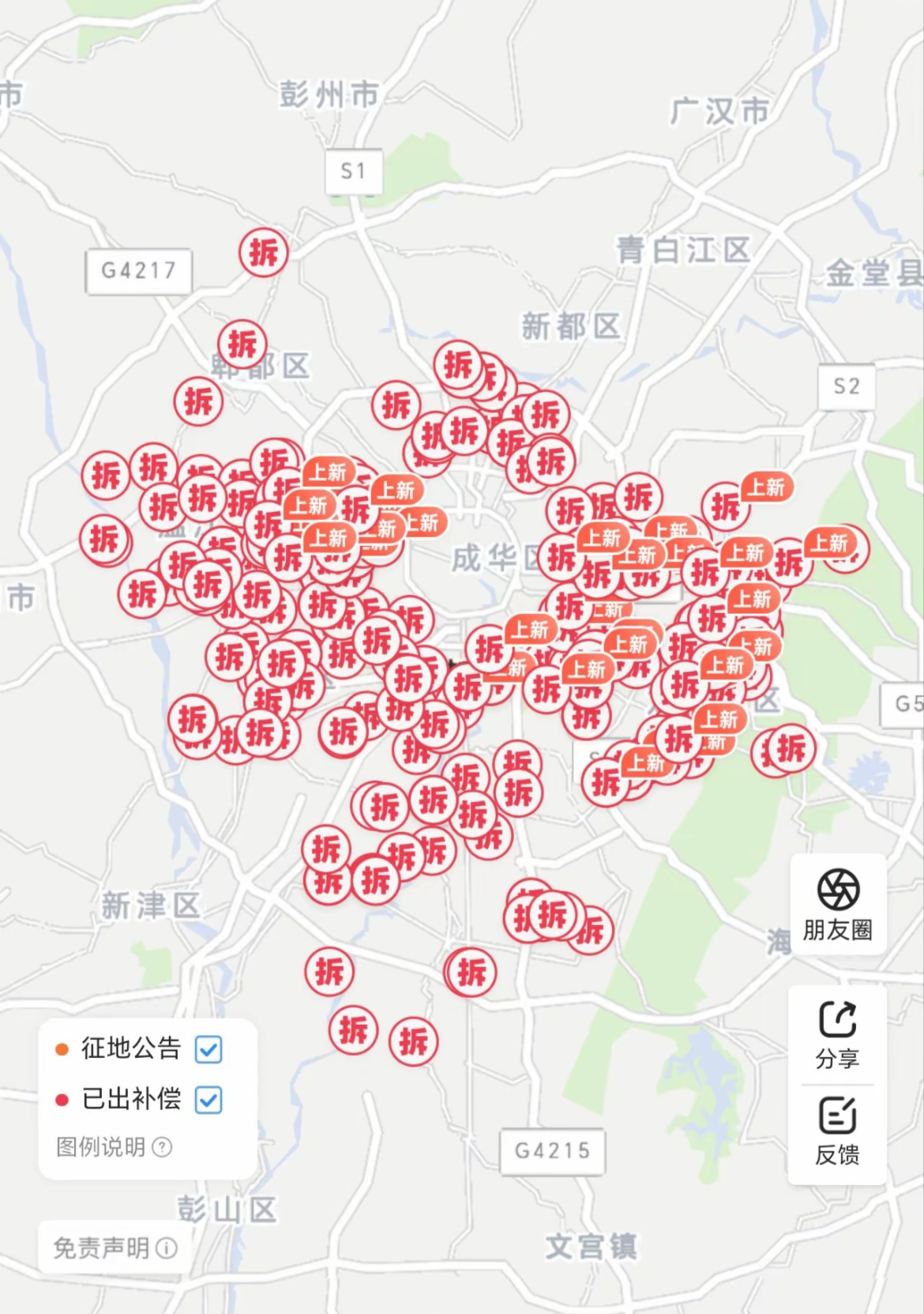Open 图例说明 legend help
924x1314 pixels.
click(x=114, y=1146)
